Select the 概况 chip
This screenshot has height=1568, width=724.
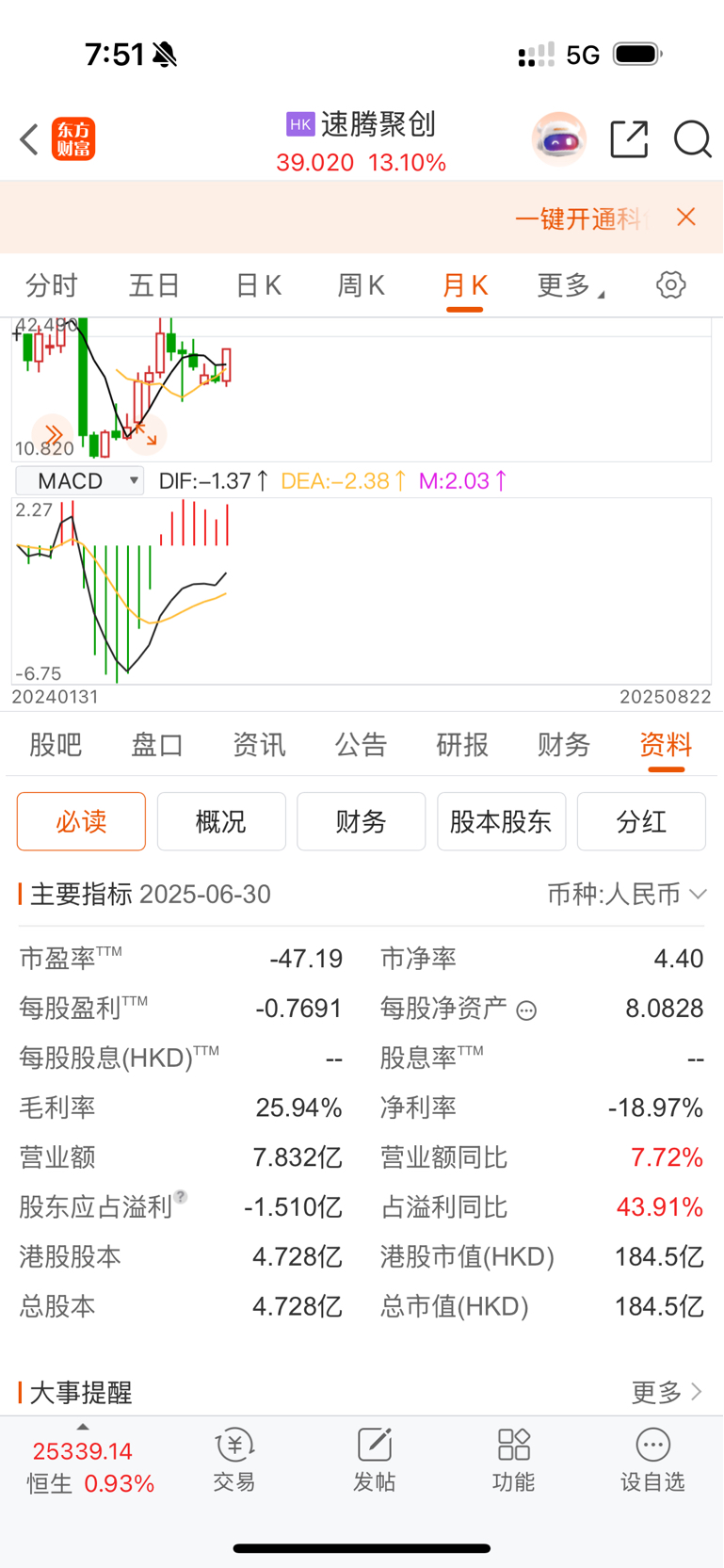click(221, 821)
